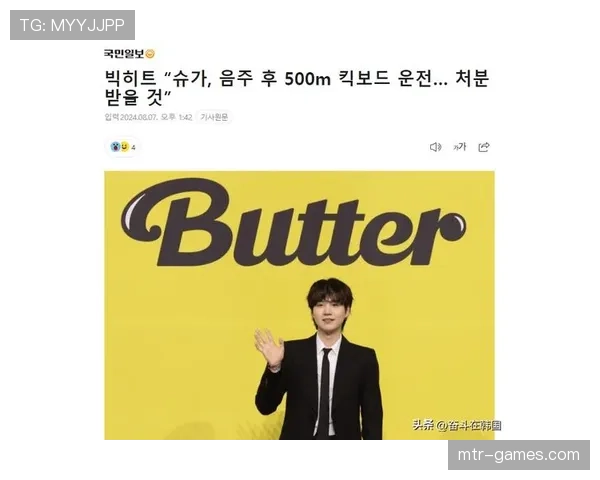Change the text size with the 가가 icon
The width and height of the screenshot is (600, 480).
[x=460, y=147]
